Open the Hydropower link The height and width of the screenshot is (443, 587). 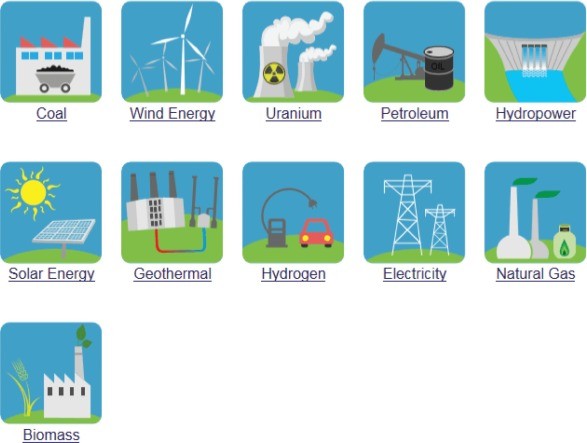click(x=535, y=113)
